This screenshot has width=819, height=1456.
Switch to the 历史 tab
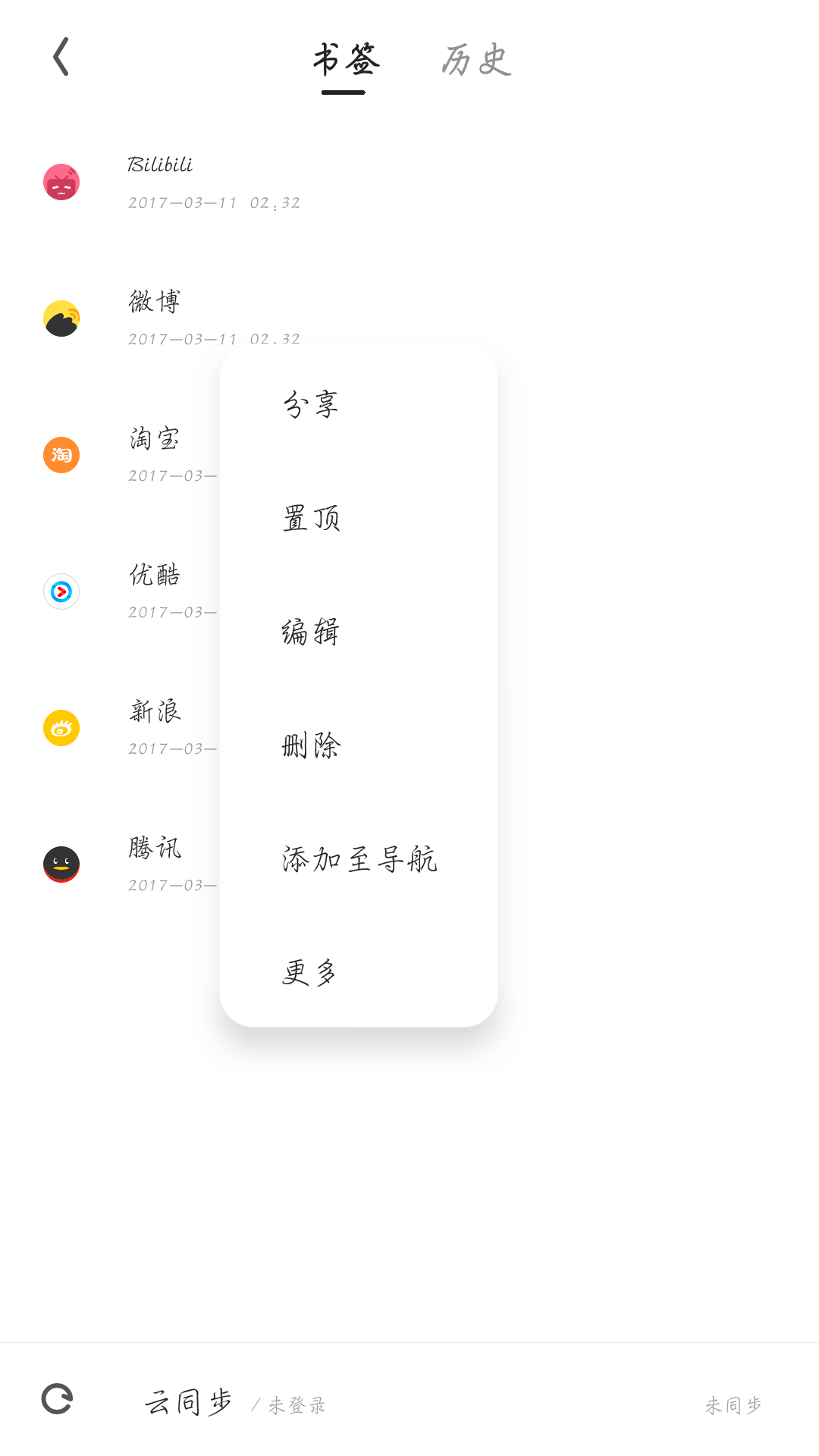(475, 62)
